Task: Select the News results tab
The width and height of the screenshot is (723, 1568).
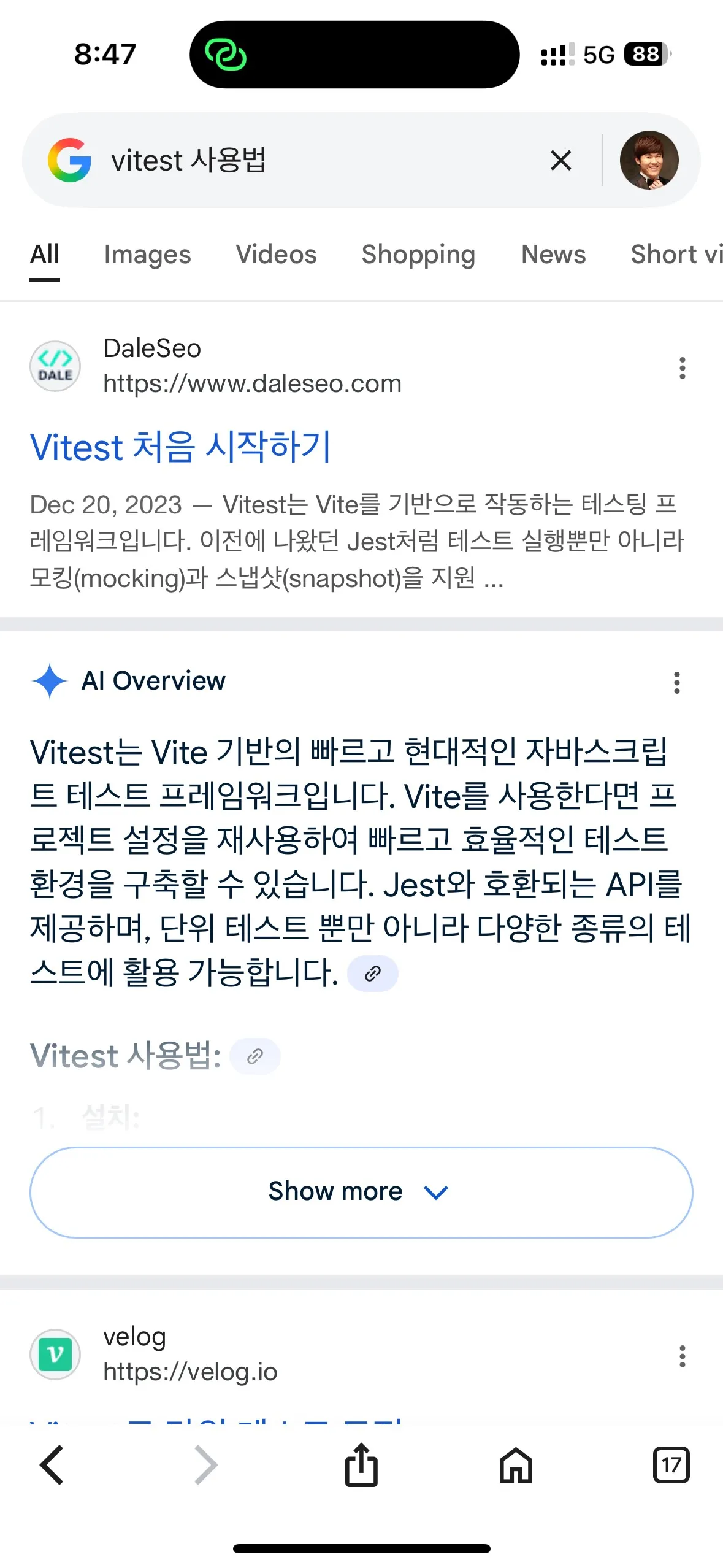Action: [553, 254]
